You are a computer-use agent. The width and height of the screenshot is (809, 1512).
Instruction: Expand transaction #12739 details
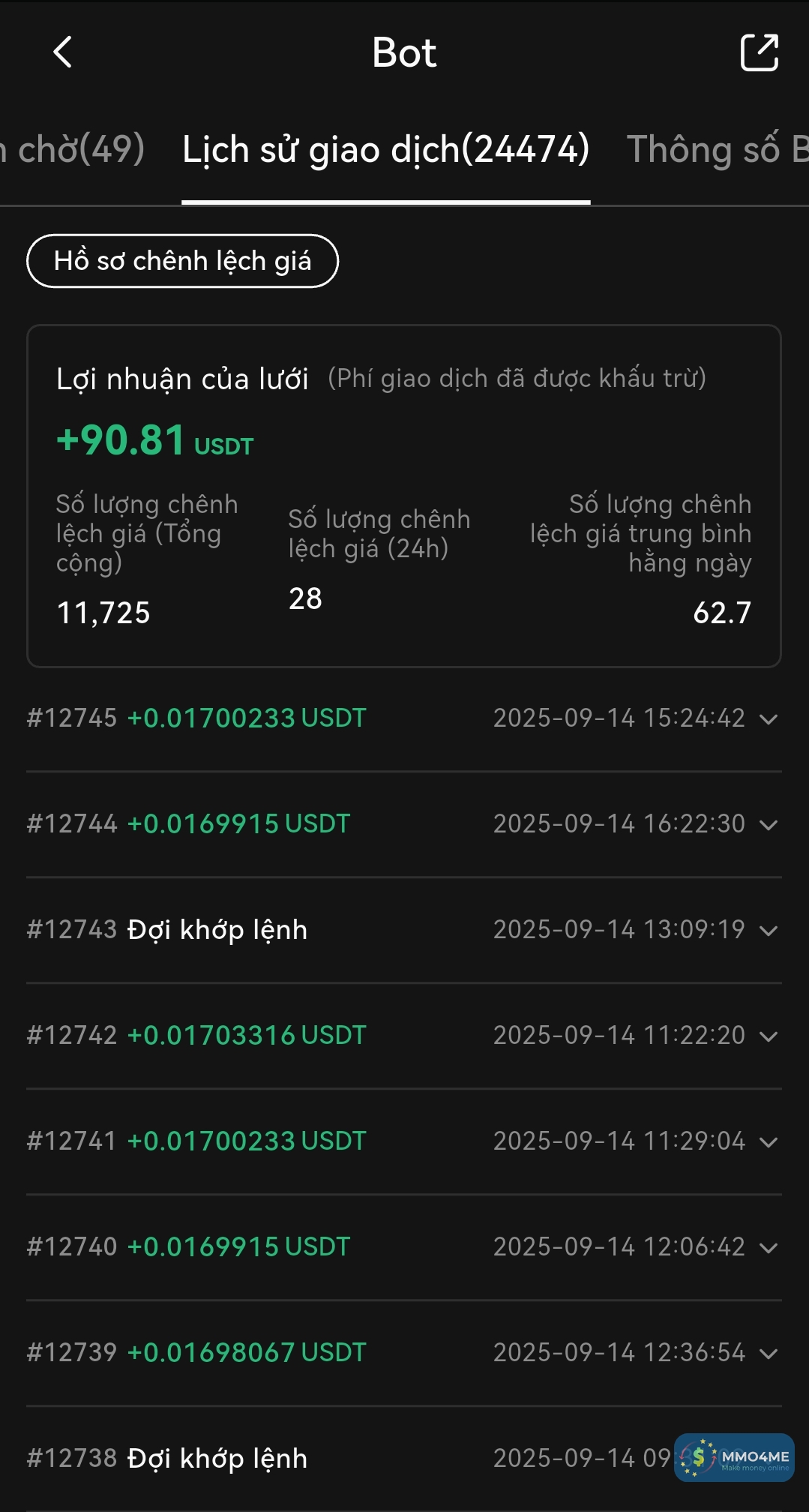point(768,1354)
